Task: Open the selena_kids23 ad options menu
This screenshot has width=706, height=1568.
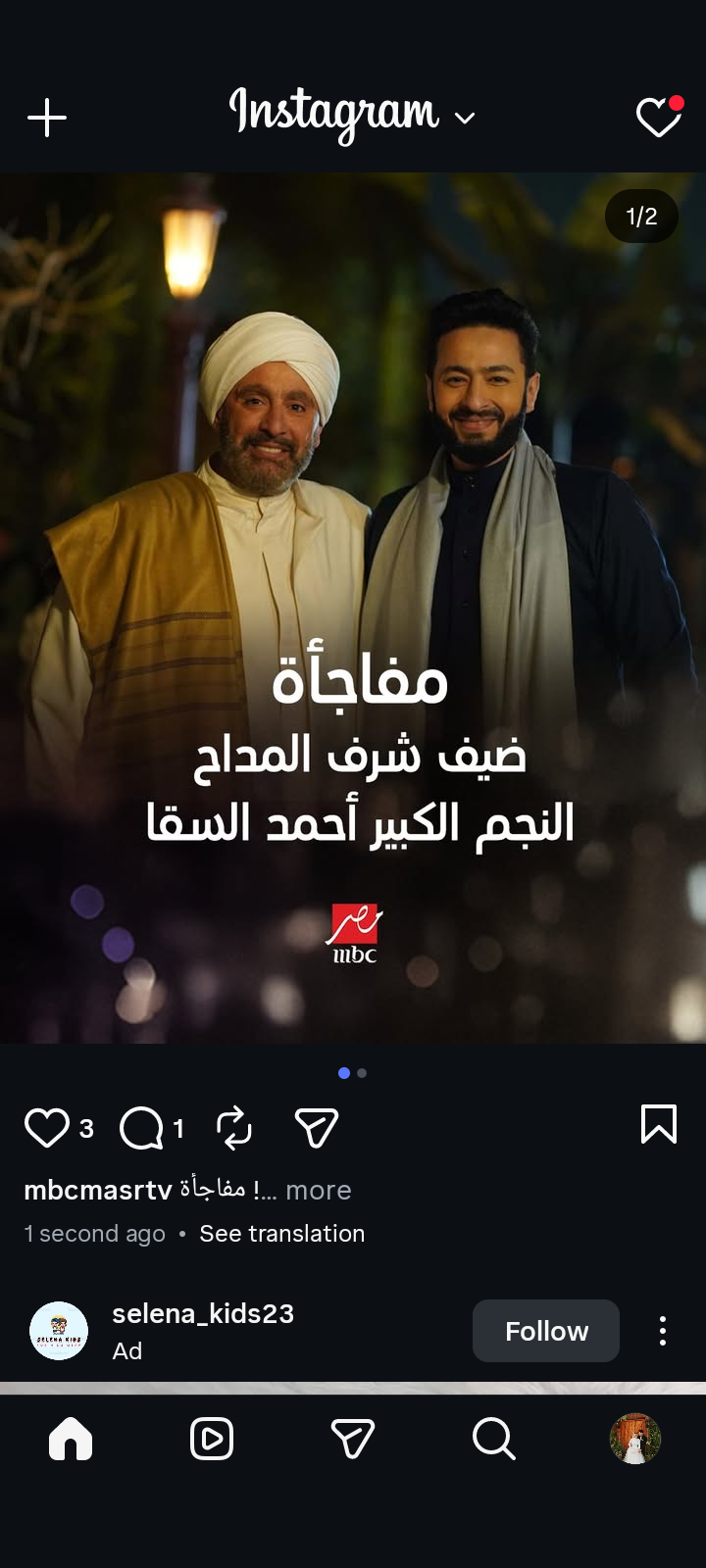Action: click(663, 1331)
